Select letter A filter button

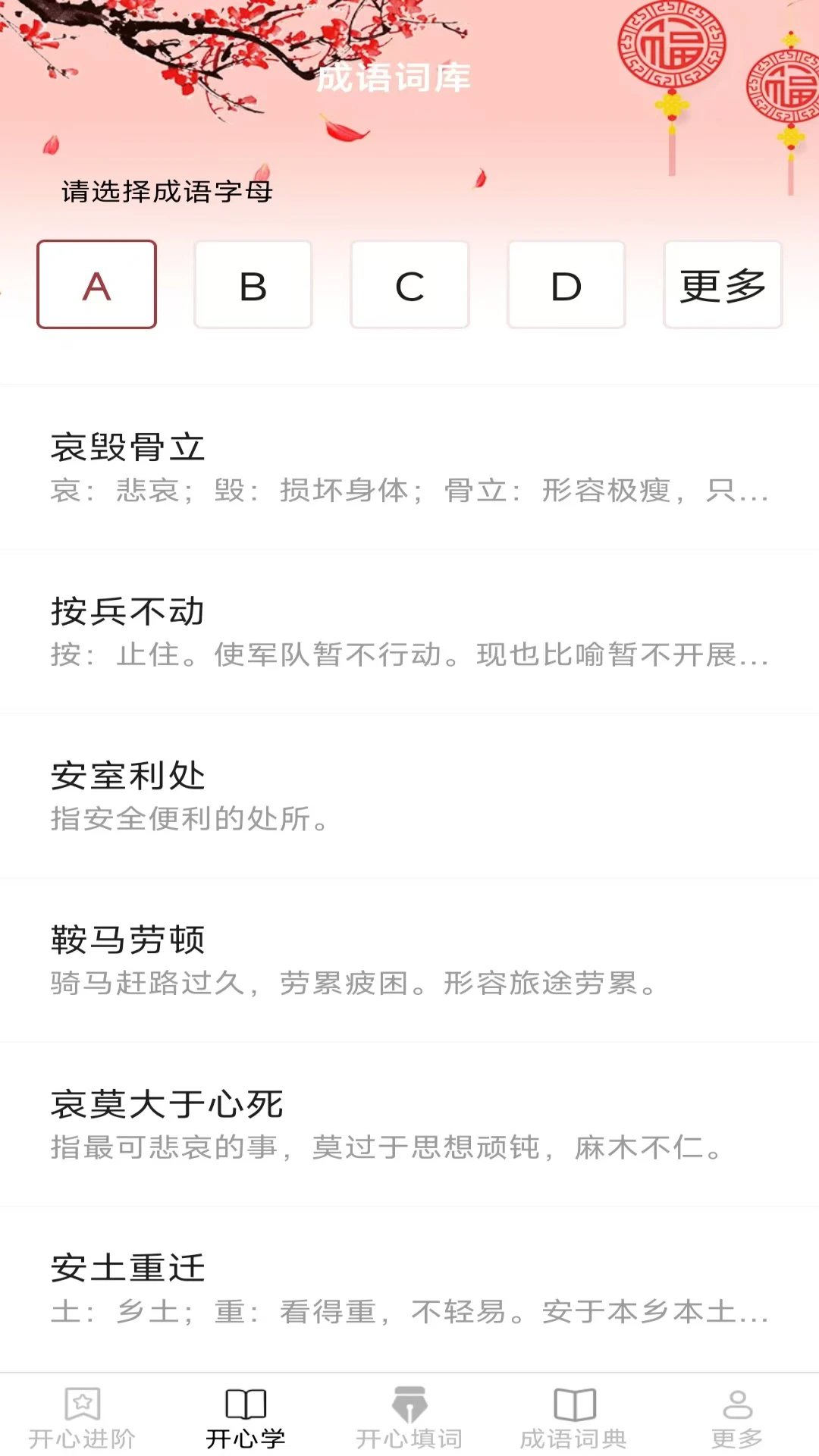(x=96, y=284)
